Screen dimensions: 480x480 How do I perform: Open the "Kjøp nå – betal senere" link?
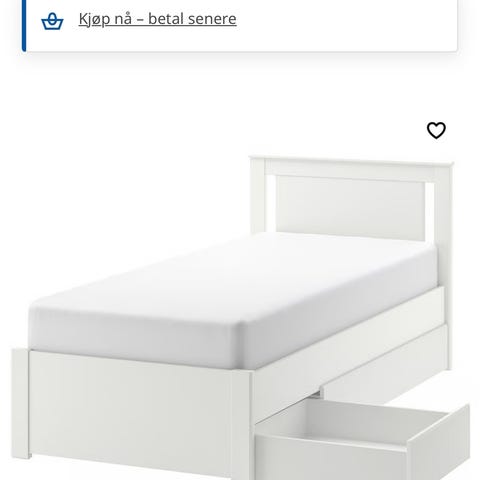[157, 19]
